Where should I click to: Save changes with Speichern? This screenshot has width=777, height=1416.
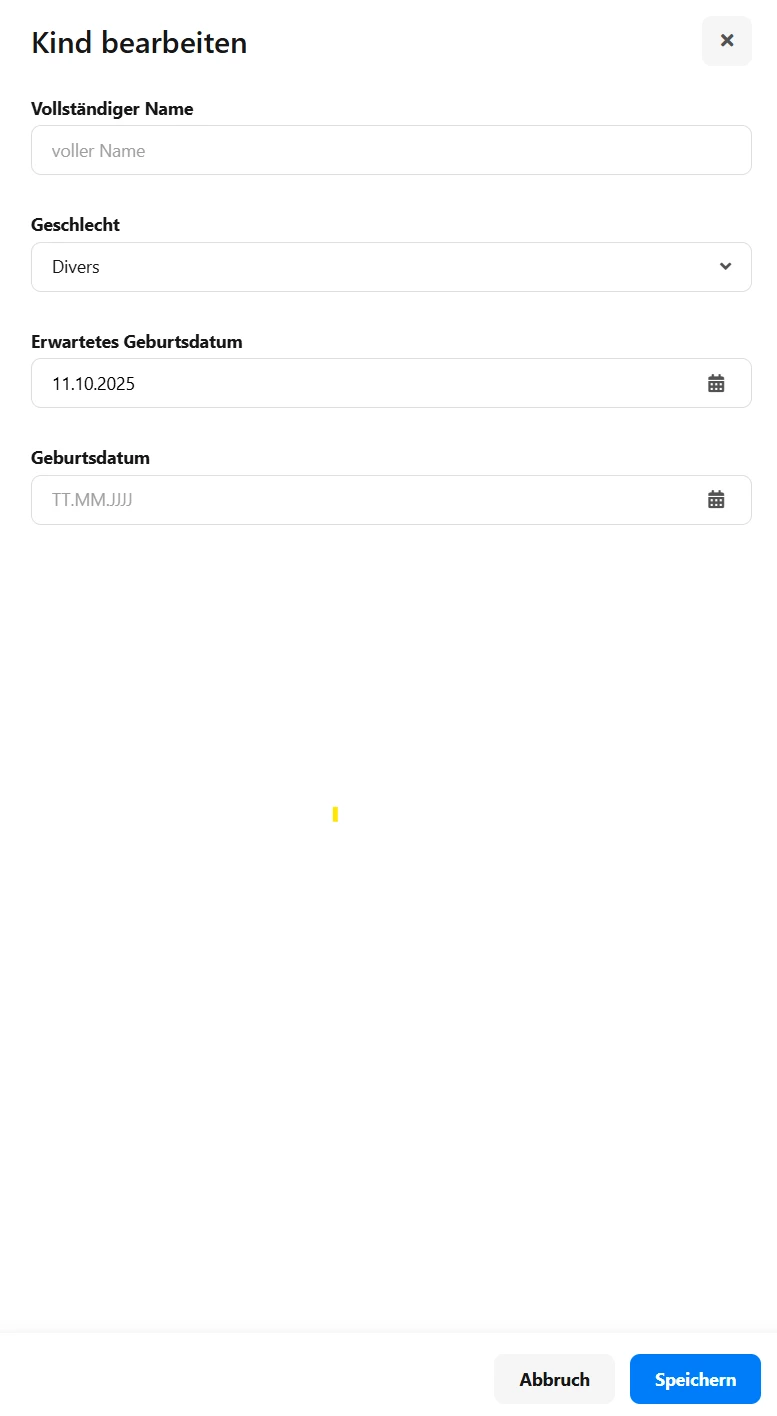(695, 1379)
